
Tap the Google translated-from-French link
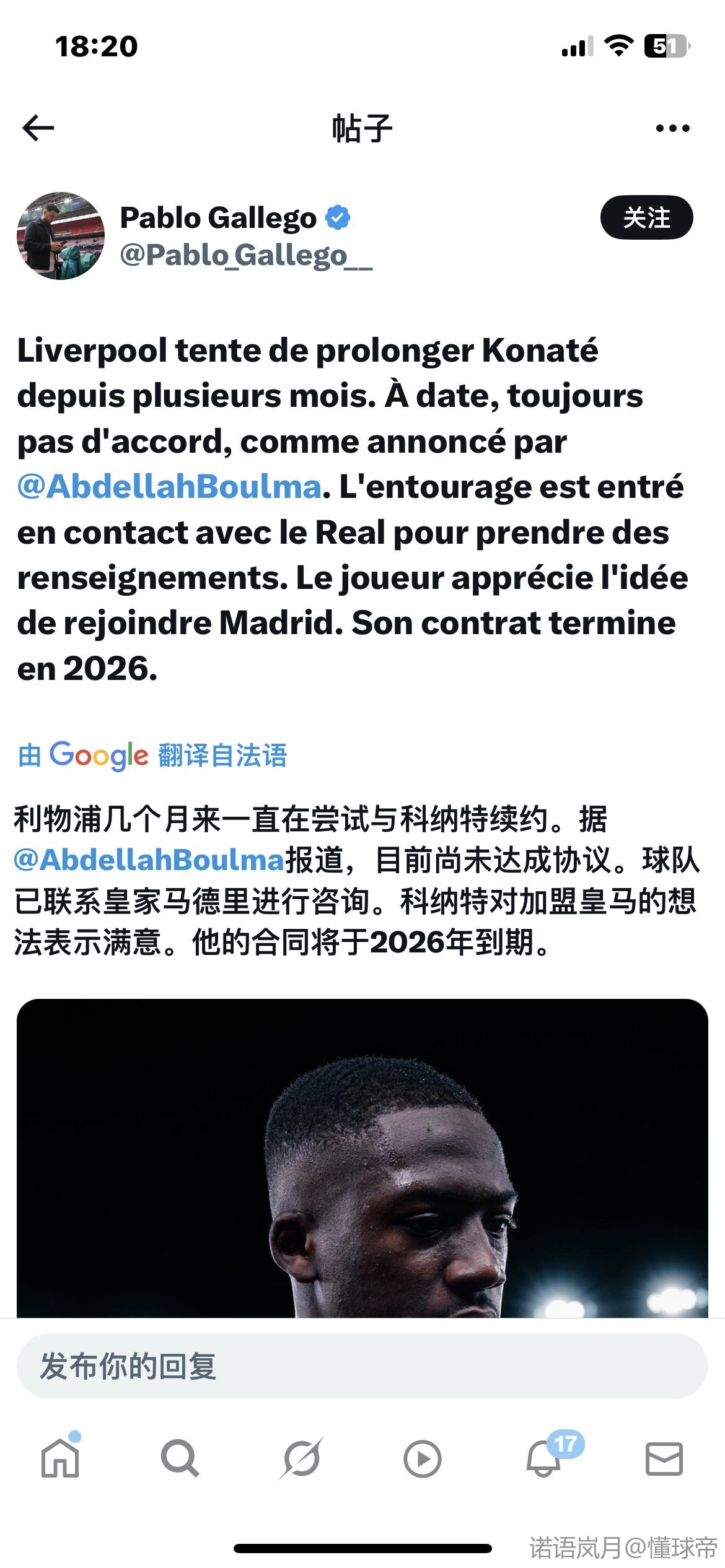point(152,755)
